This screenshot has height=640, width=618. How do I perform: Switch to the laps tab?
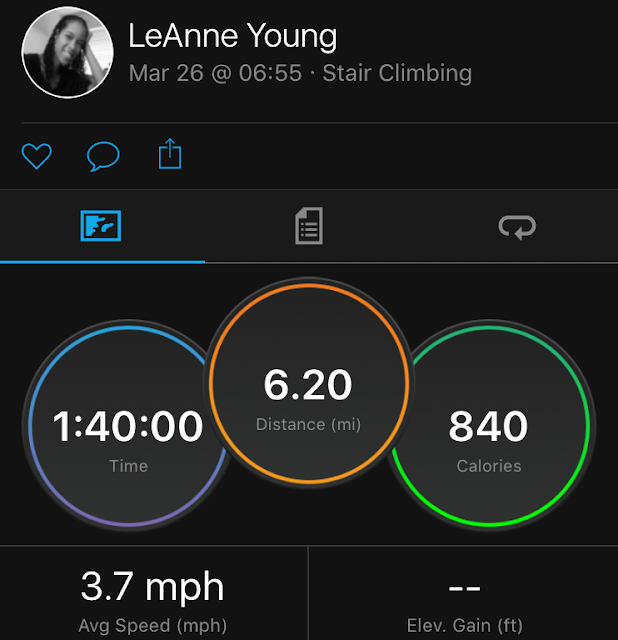tap(516, 227)
